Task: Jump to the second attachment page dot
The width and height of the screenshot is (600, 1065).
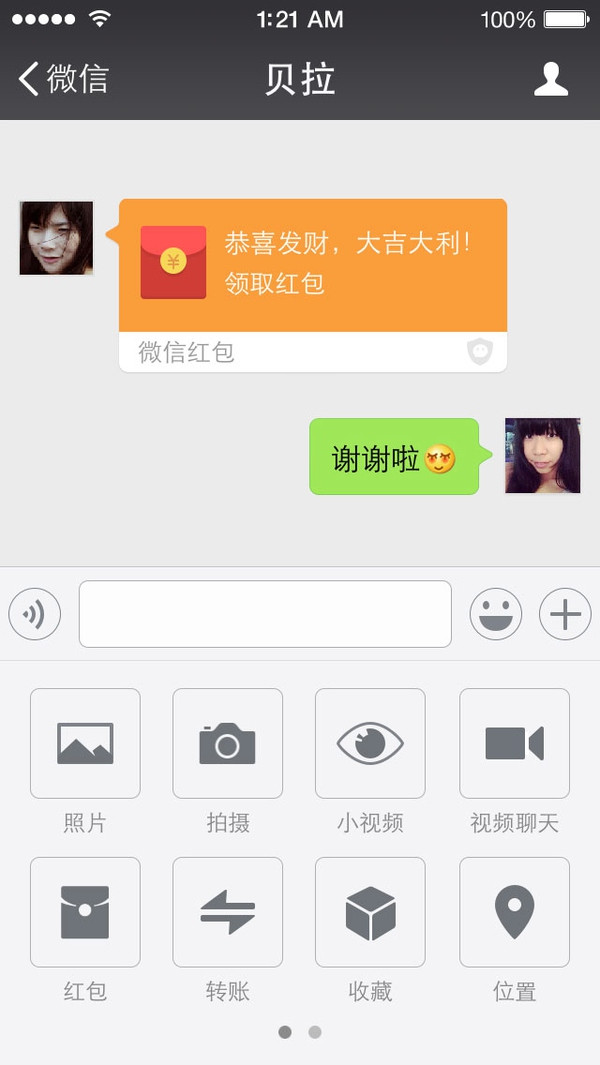Action: pos(315,1032)
